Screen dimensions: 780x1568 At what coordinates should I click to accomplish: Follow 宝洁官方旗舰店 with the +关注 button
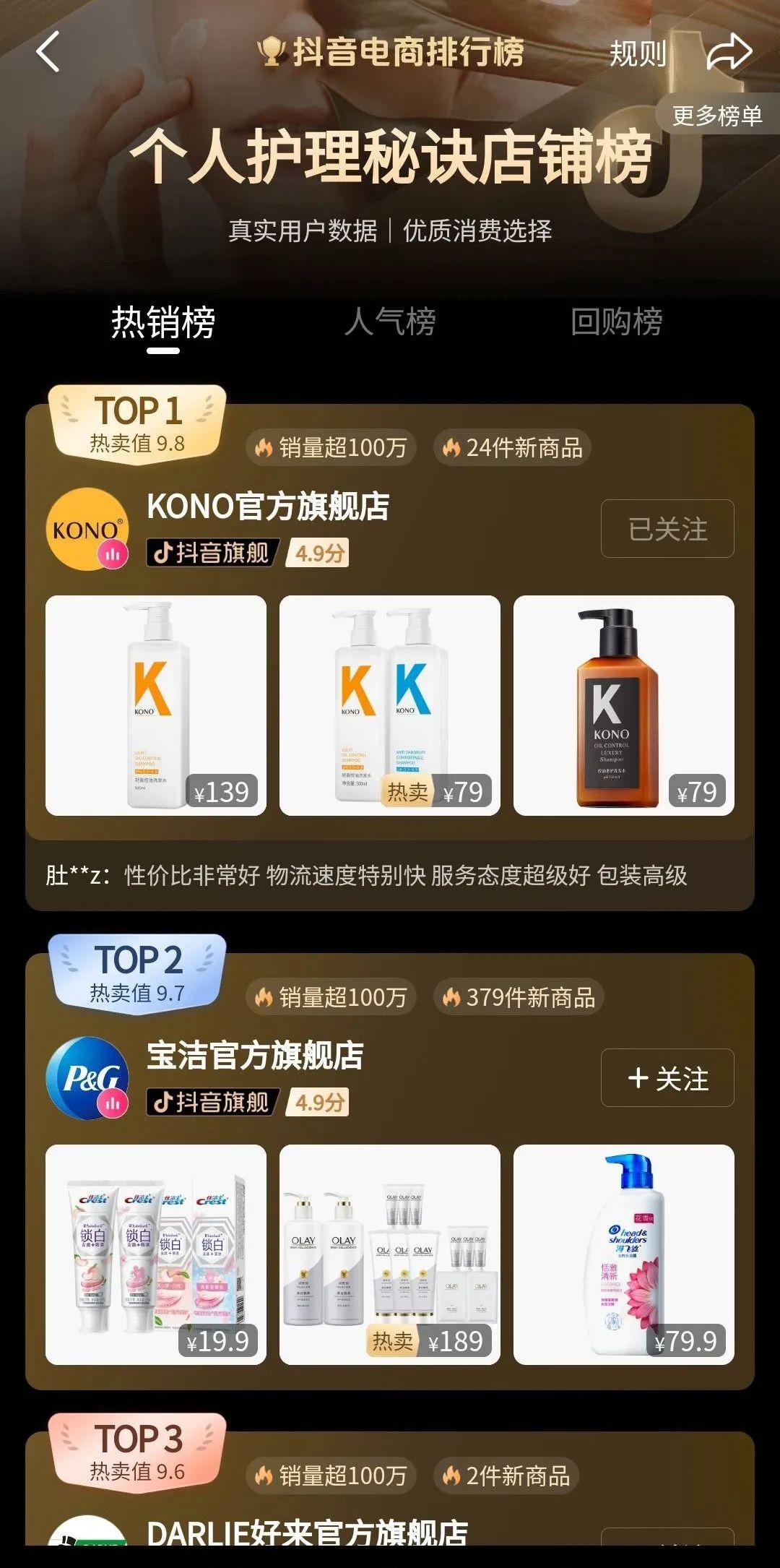[x=667, y=1077]
